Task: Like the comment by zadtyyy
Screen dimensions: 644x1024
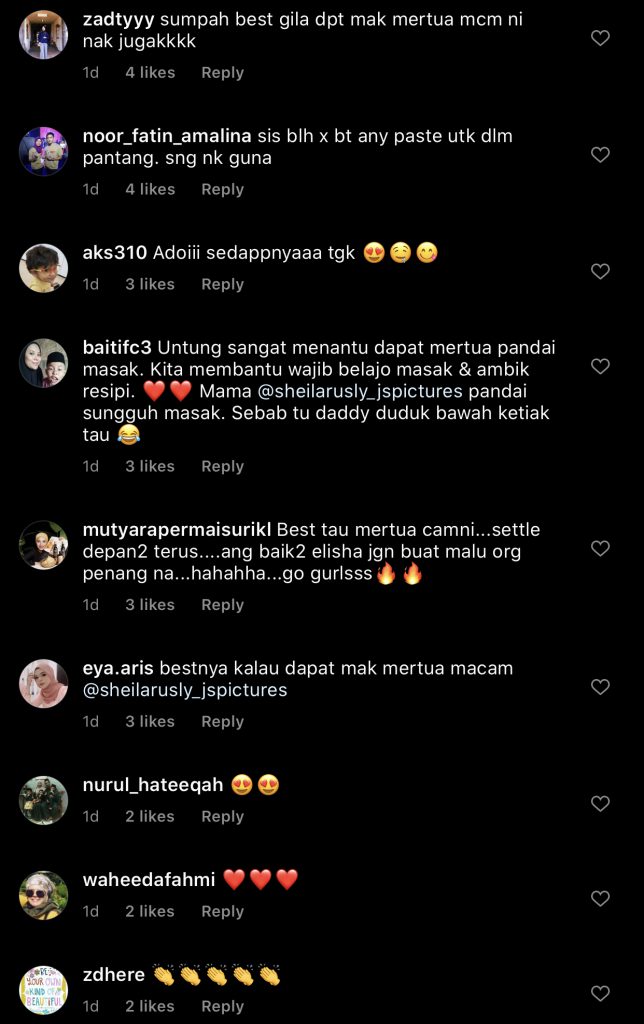Action: [x=600, y=38]
